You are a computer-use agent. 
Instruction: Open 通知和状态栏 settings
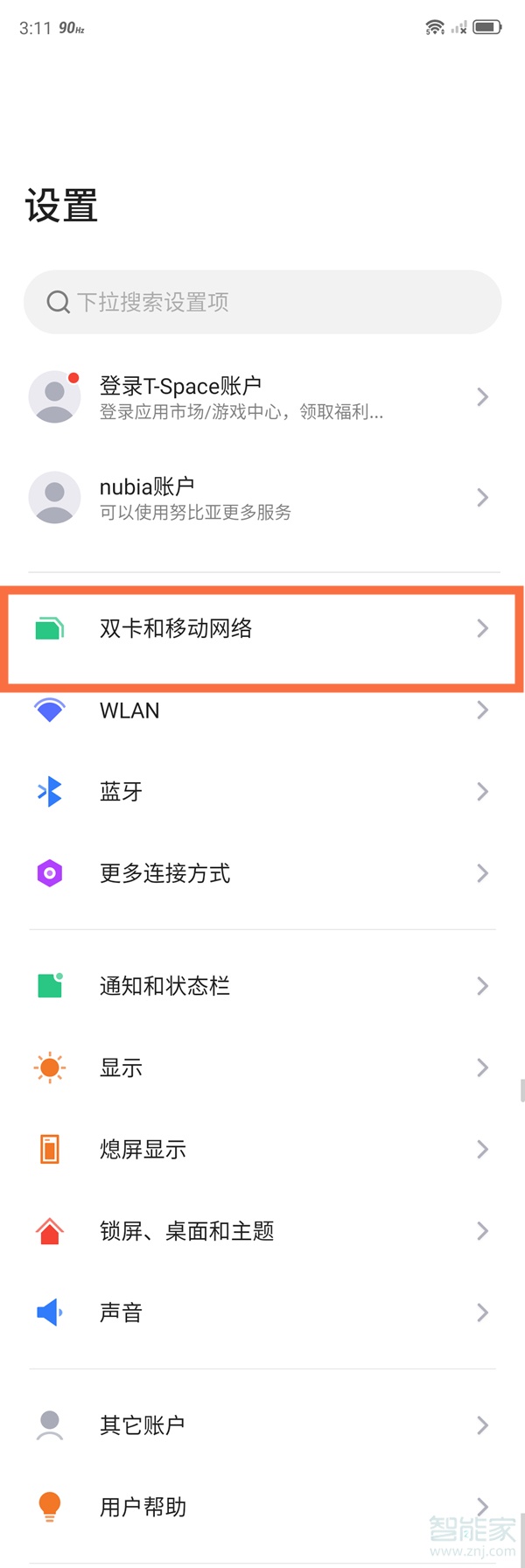tap(262, 986)
